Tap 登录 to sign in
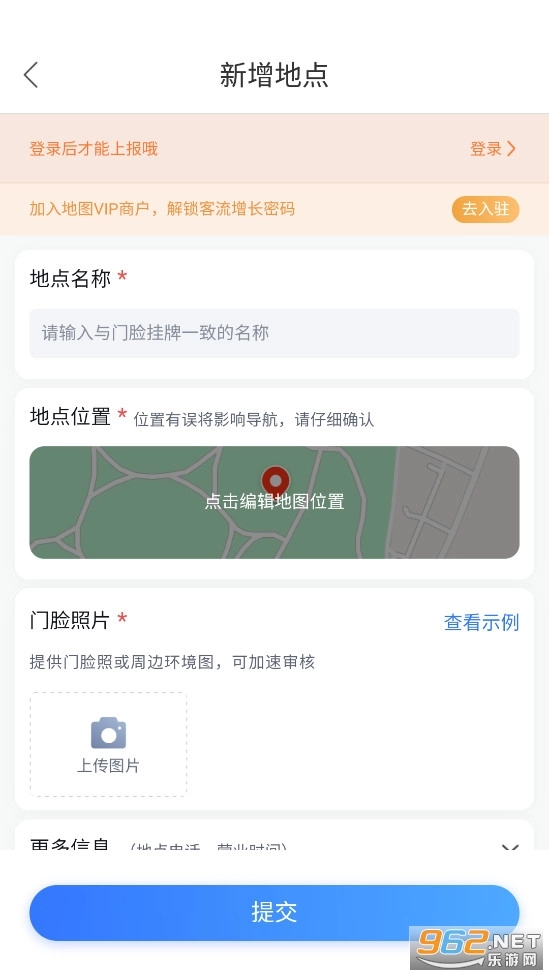This screenshot has width=549, height=976. click(x=492, y=149)
